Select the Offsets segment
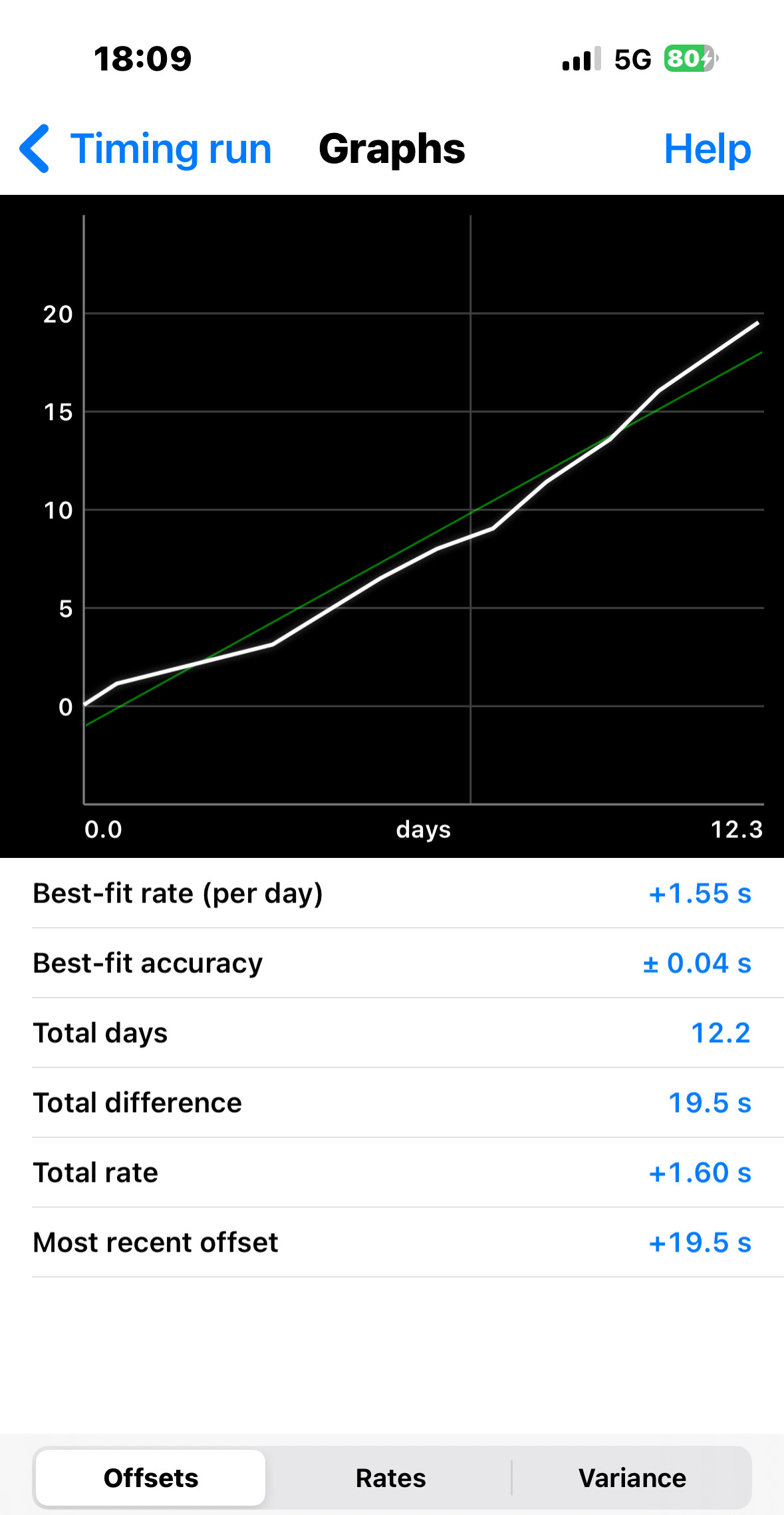784x1515 pixels. (151, 1478)
